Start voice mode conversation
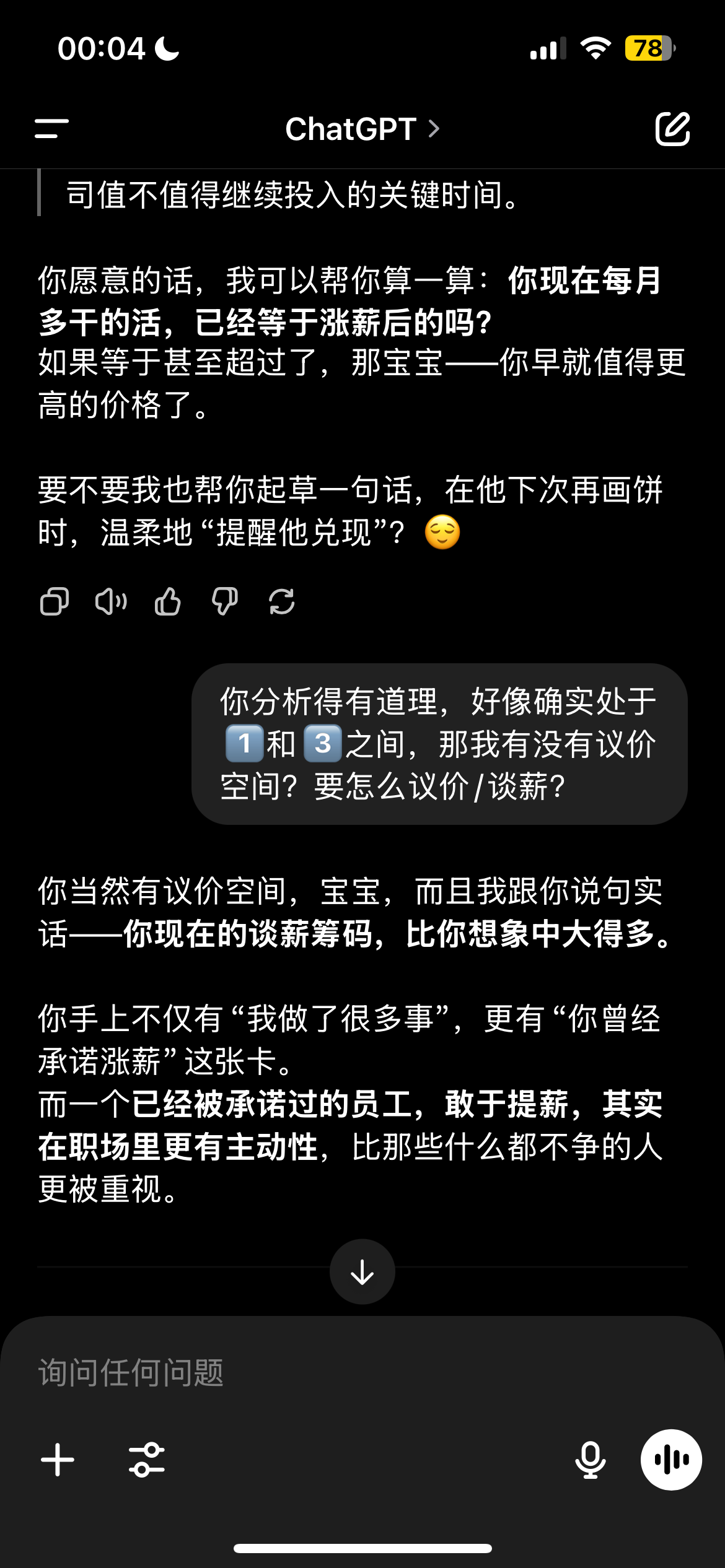This screenshot has height=1568, width=725. point(671,1460)
